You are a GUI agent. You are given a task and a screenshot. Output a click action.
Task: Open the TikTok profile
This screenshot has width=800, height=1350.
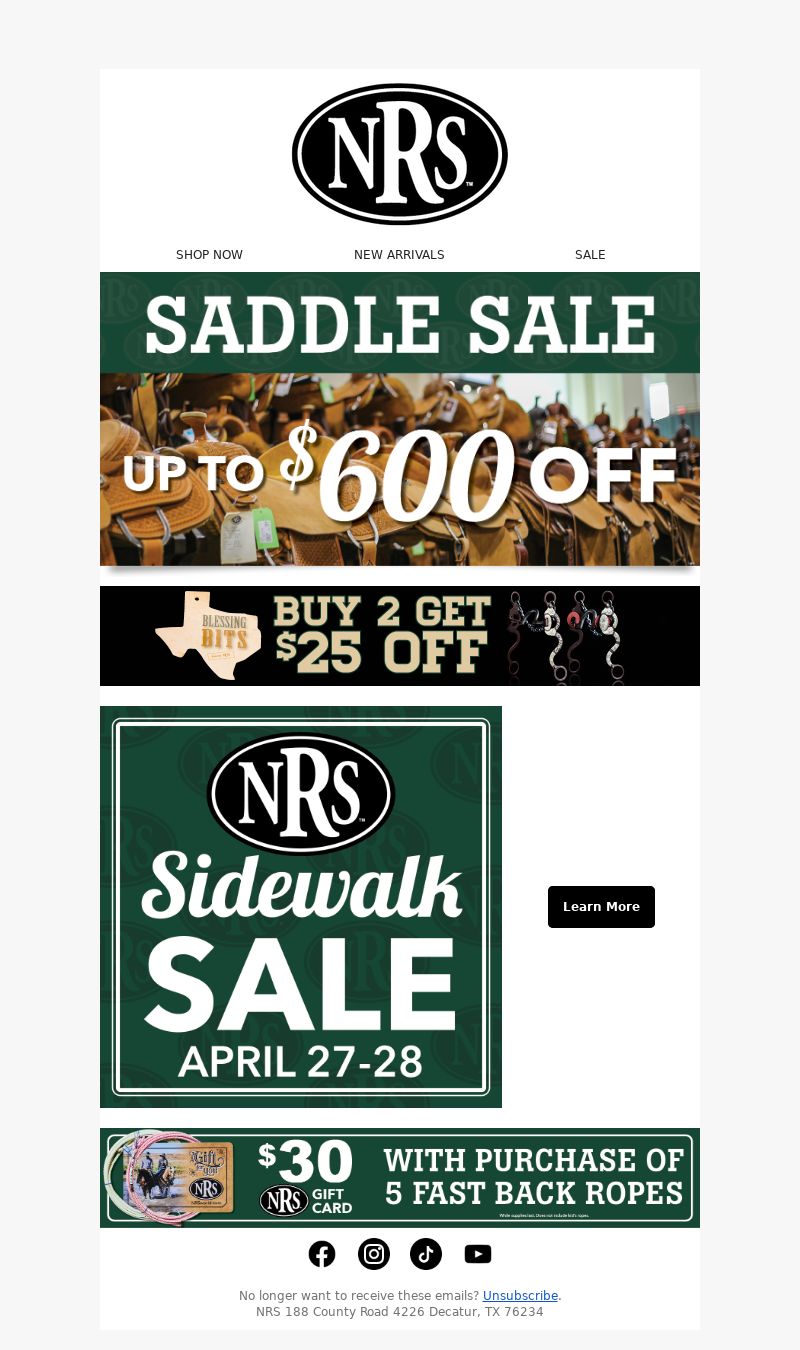coord(426,1254)
